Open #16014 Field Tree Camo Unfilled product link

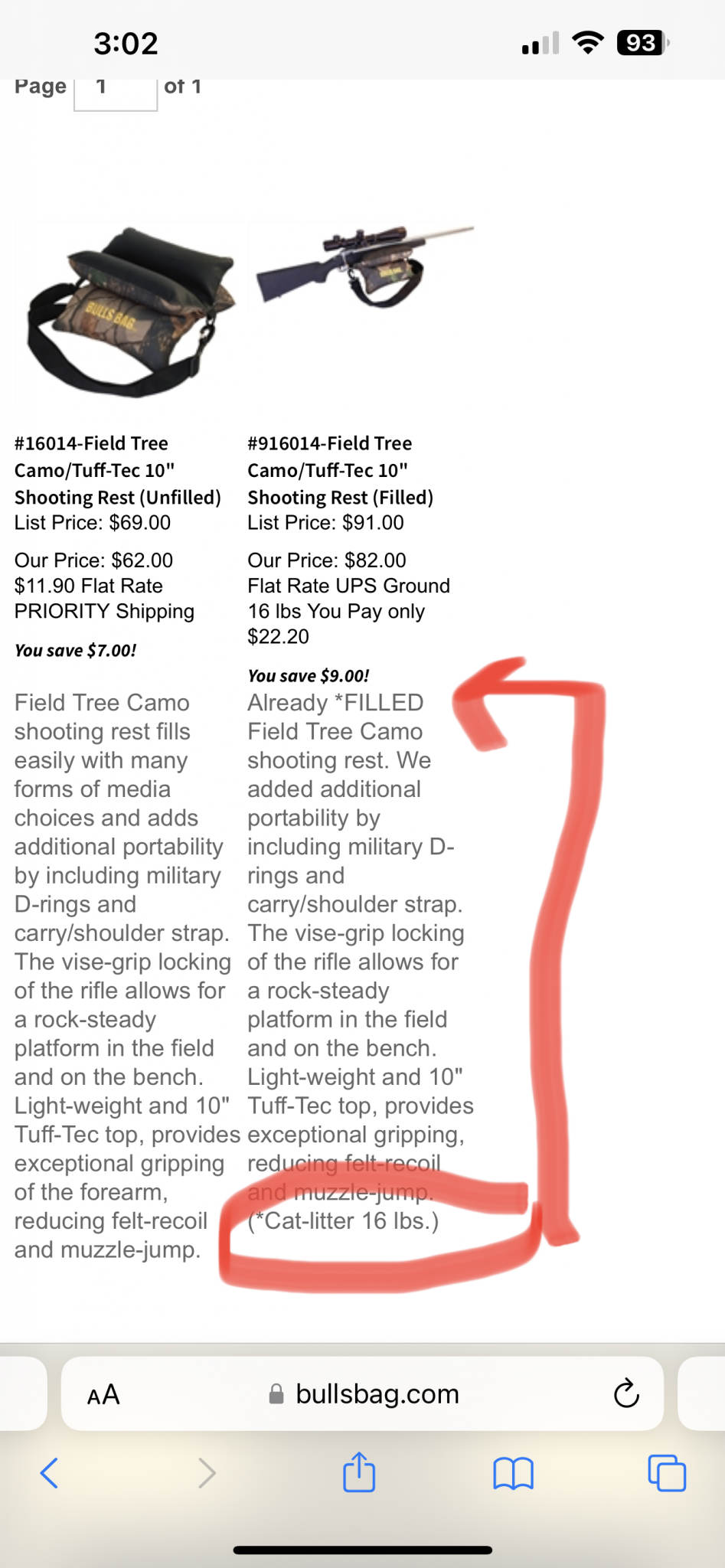point(117,470)
